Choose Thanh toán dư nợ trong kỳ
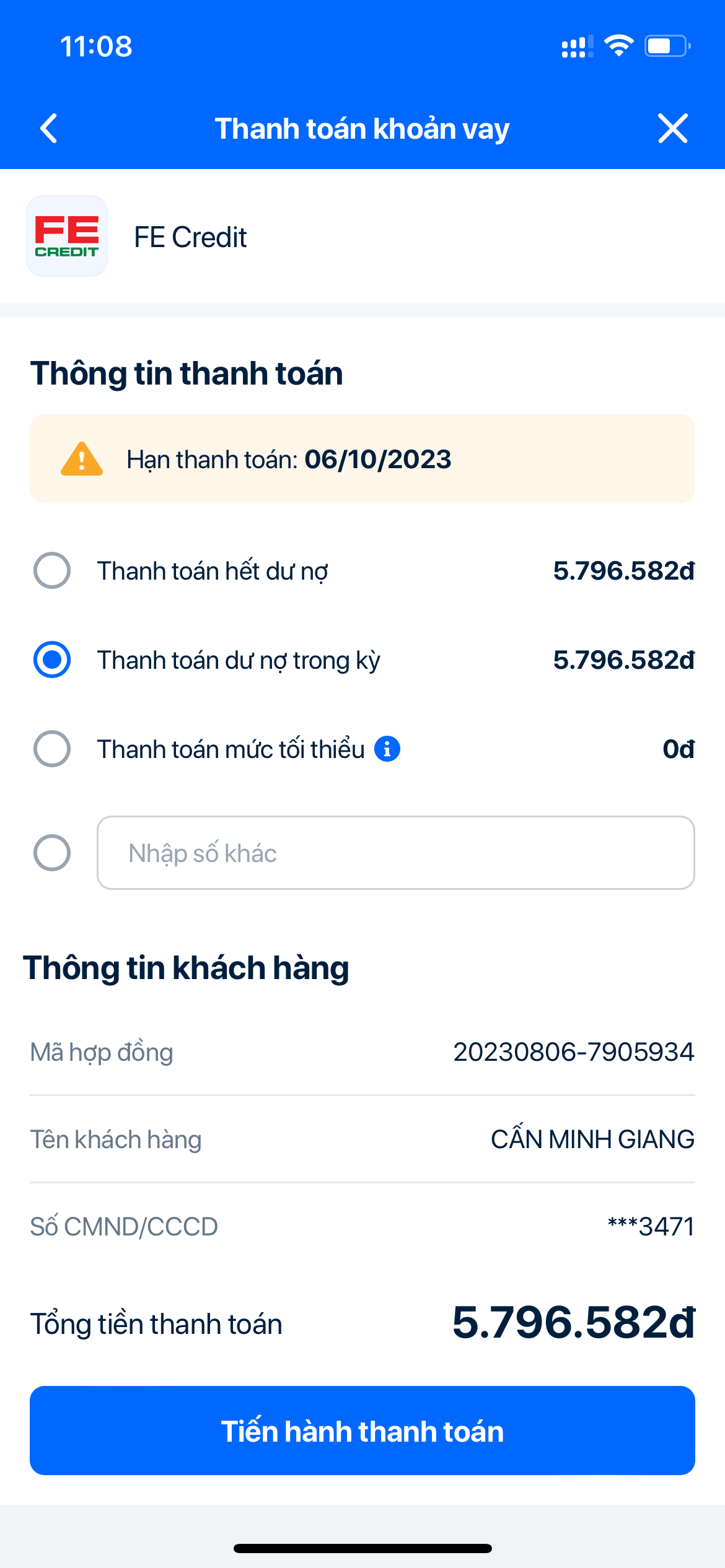Viewport: 725px width, 1568px height. point(52,660)
